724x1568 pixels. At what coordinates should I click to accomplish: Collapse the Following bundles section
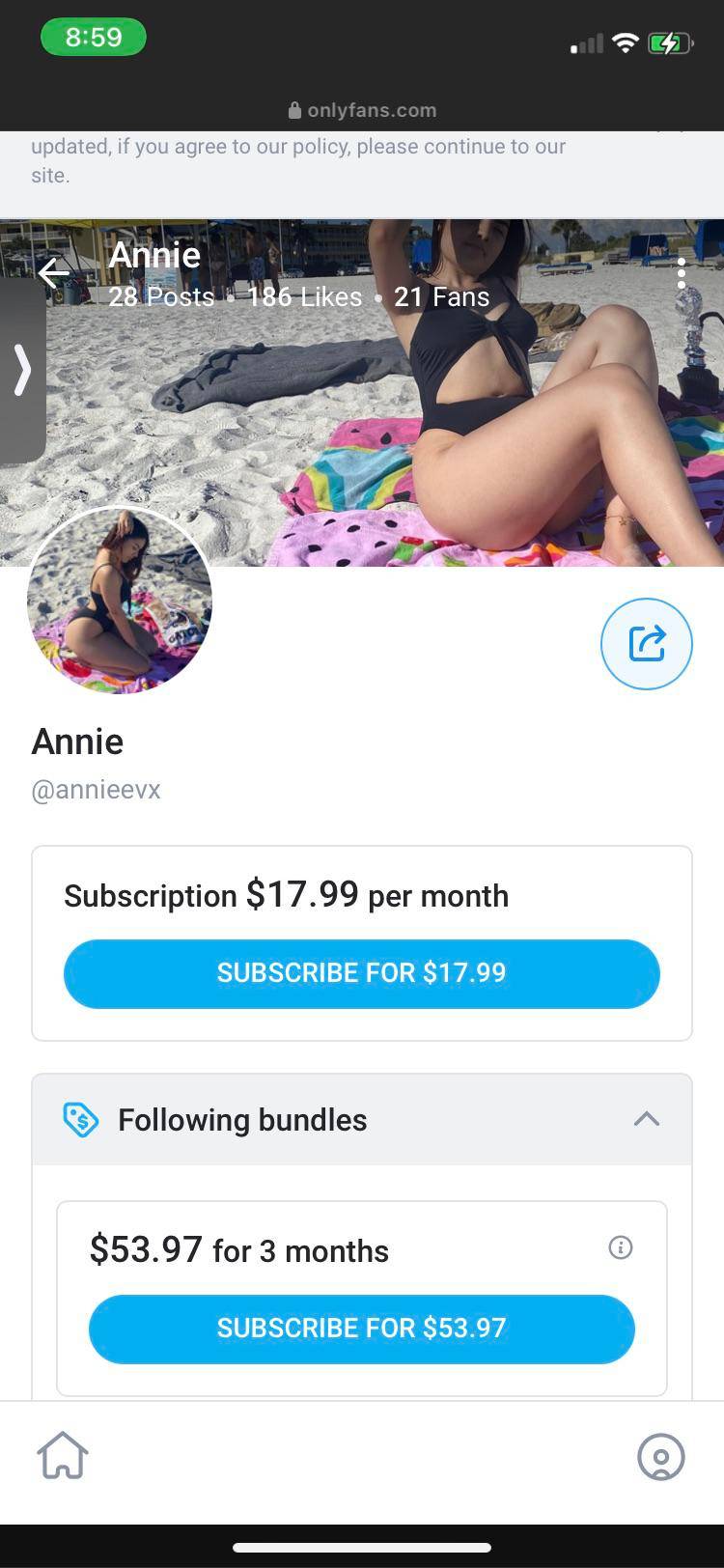[x=646, y=1119]
